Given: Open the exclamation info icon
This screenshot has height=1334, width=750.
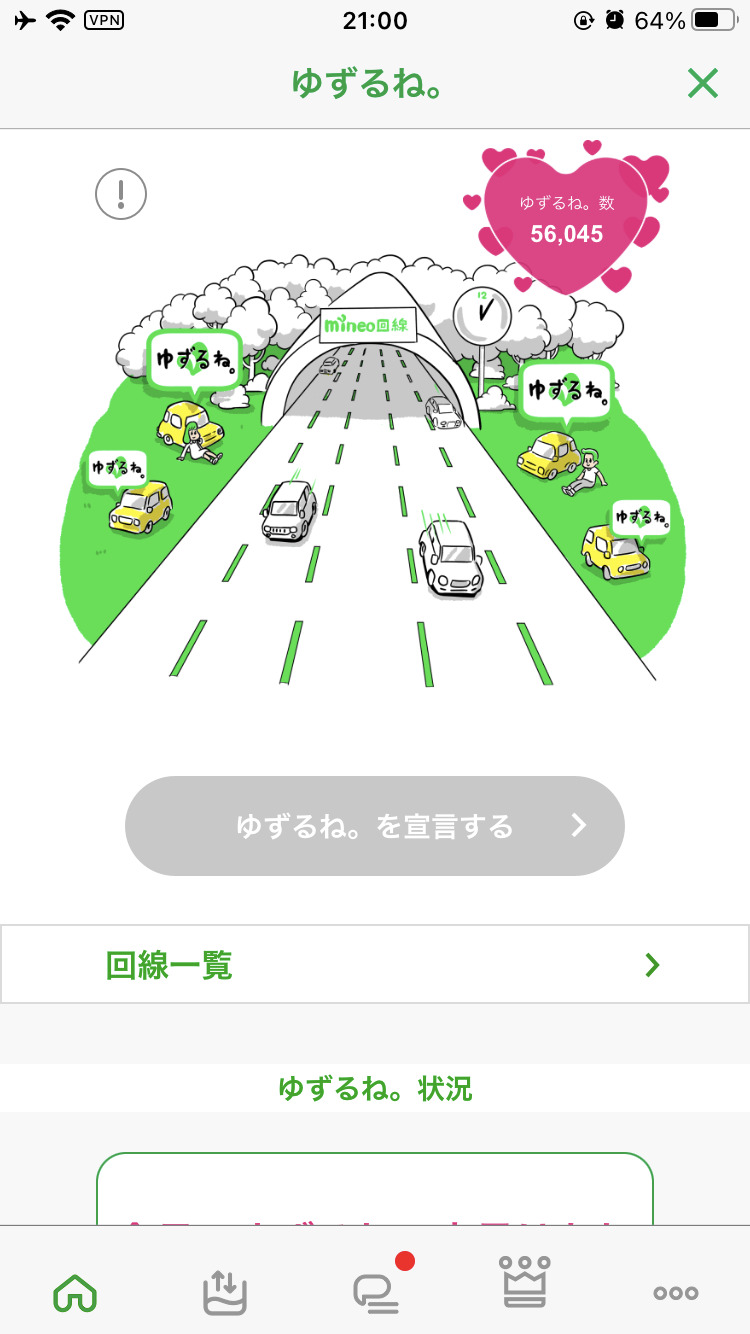Looking at the screenshot, I should [121, 194].
